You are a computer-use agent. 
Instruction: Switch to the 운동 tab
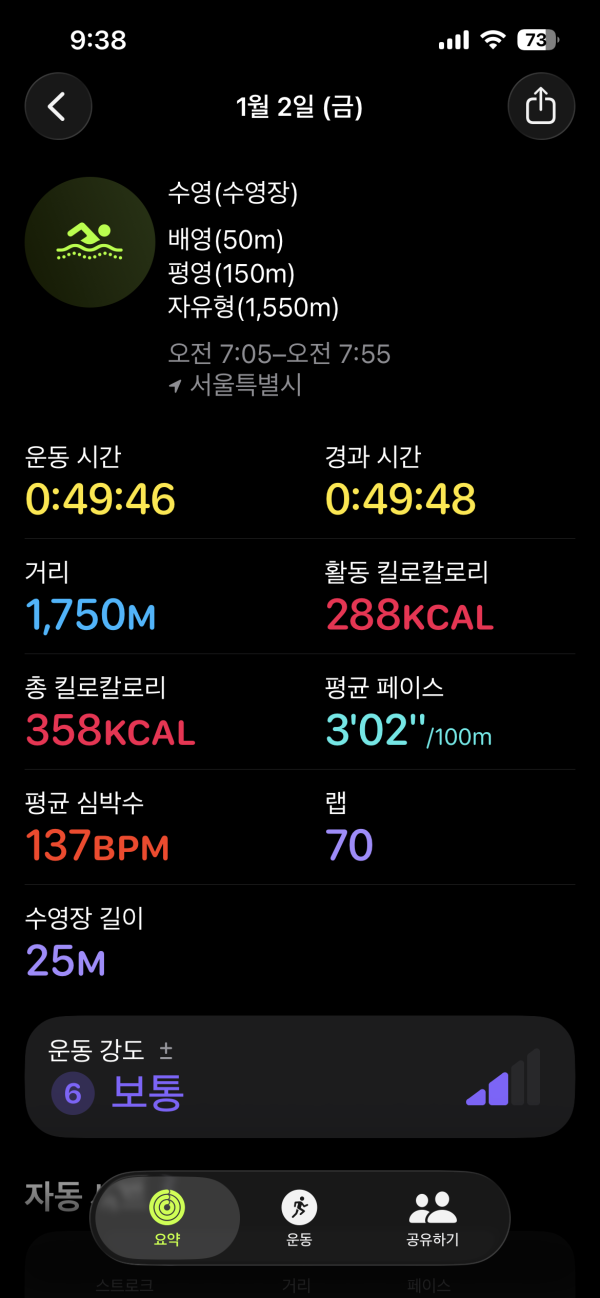pos(298,1218)
